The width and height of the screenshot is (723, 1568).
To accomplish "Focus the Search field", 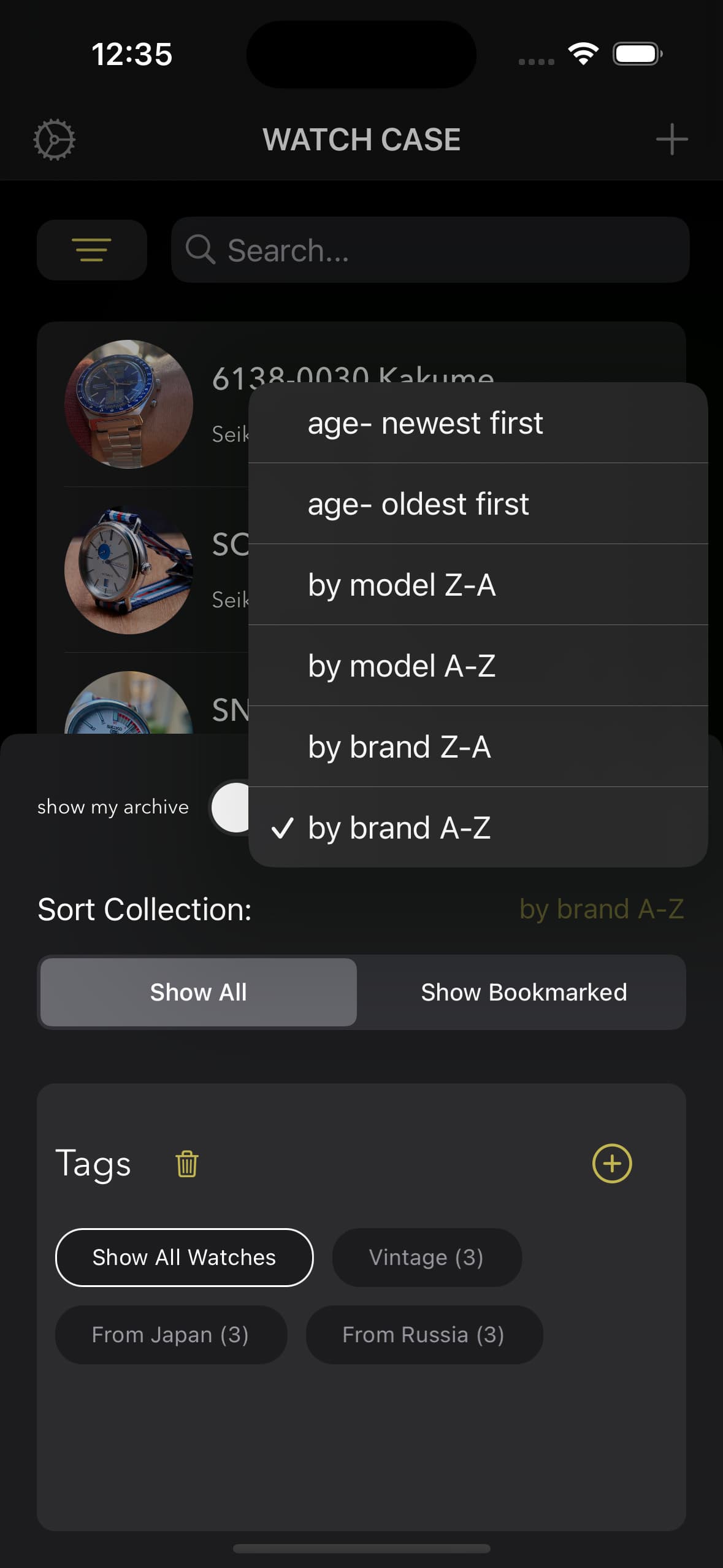I will click(429, 250).
